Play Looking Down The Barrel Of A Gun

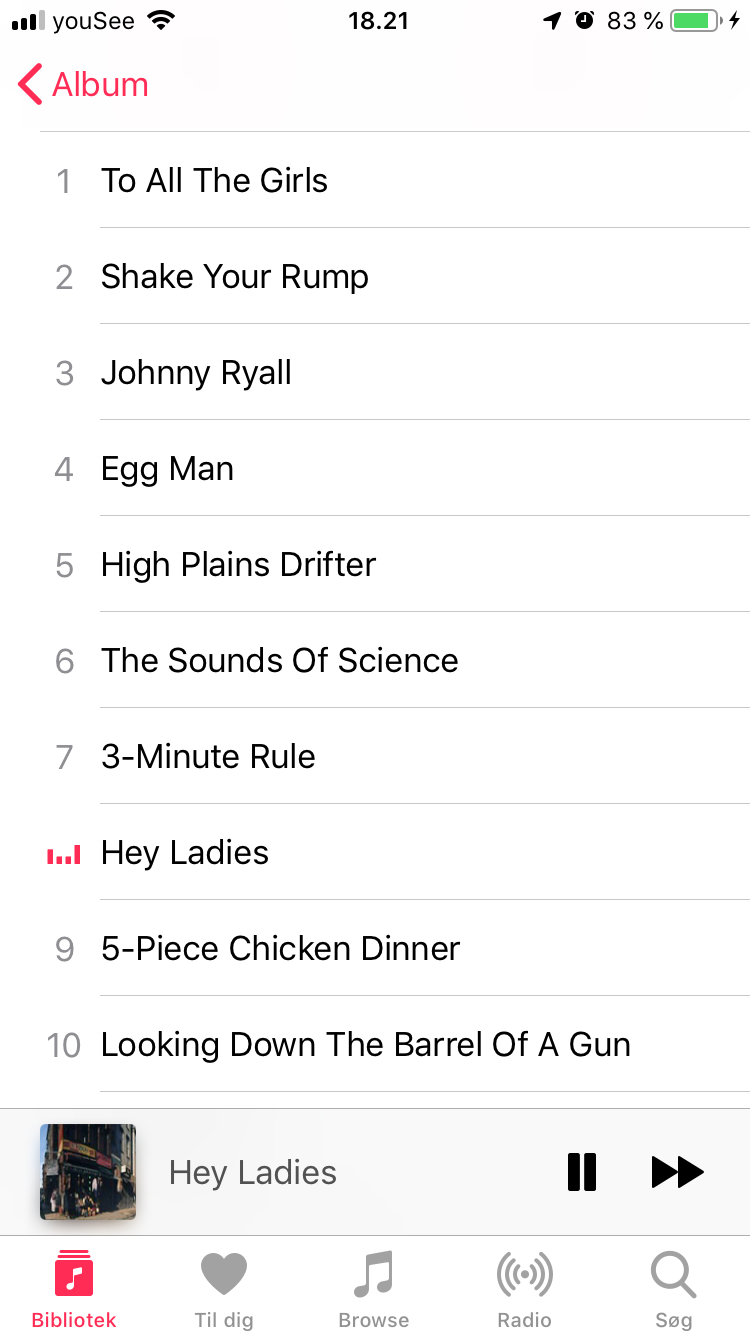point(375,1044)
